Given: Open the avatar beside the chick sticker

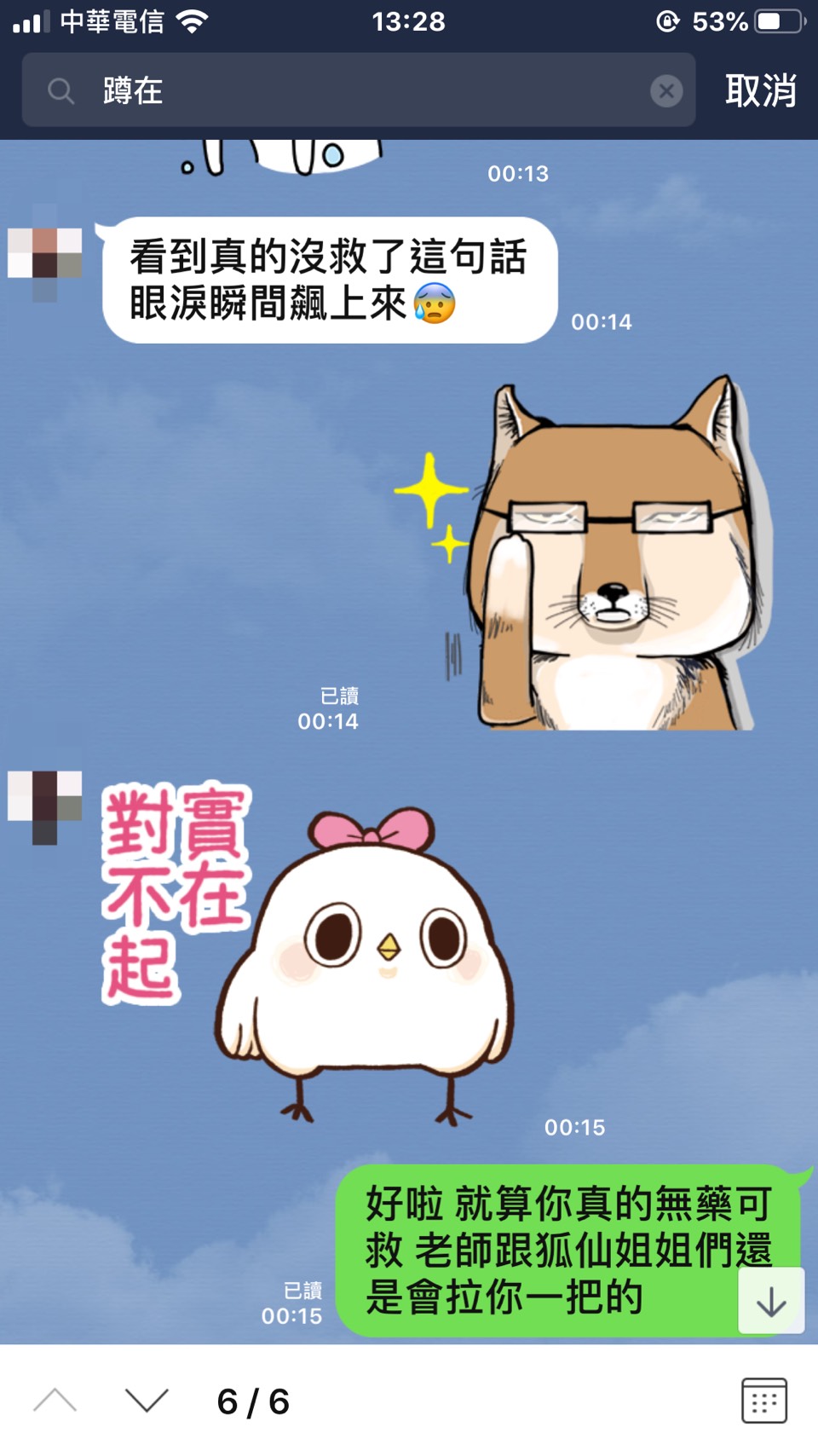Looking at the screenshot, I should 44,806.
